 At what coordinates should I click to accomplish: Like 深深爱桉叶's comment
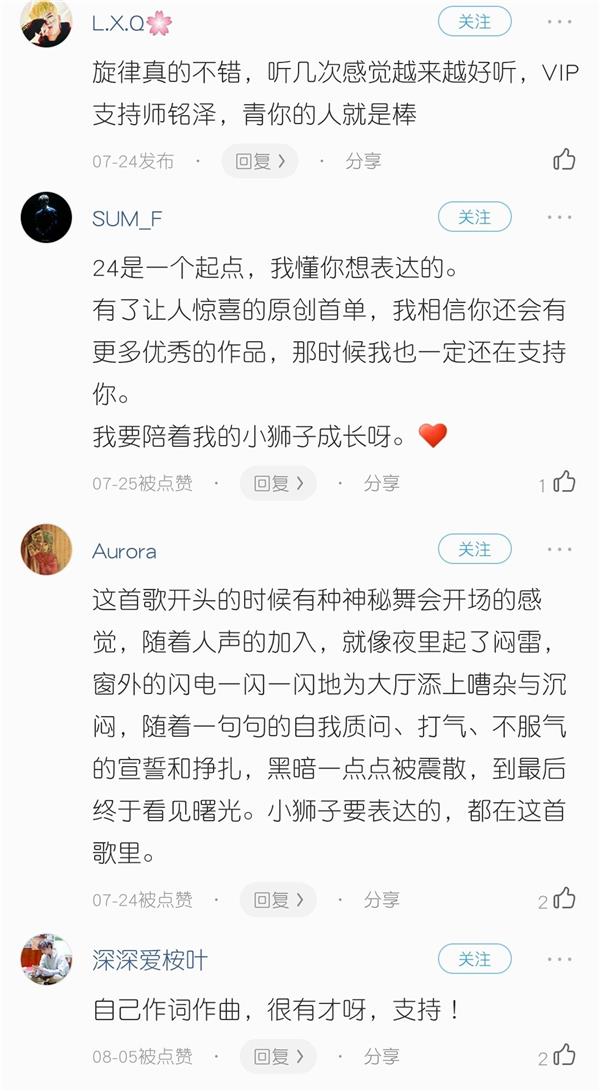click(565, 1055)
